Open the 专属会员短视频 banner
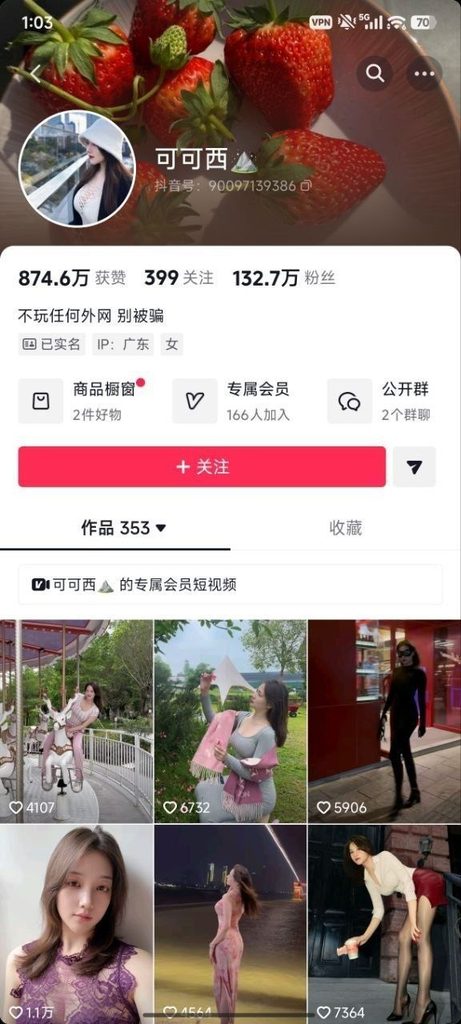This screenshot has width=461, height=1024. (230, 584)
